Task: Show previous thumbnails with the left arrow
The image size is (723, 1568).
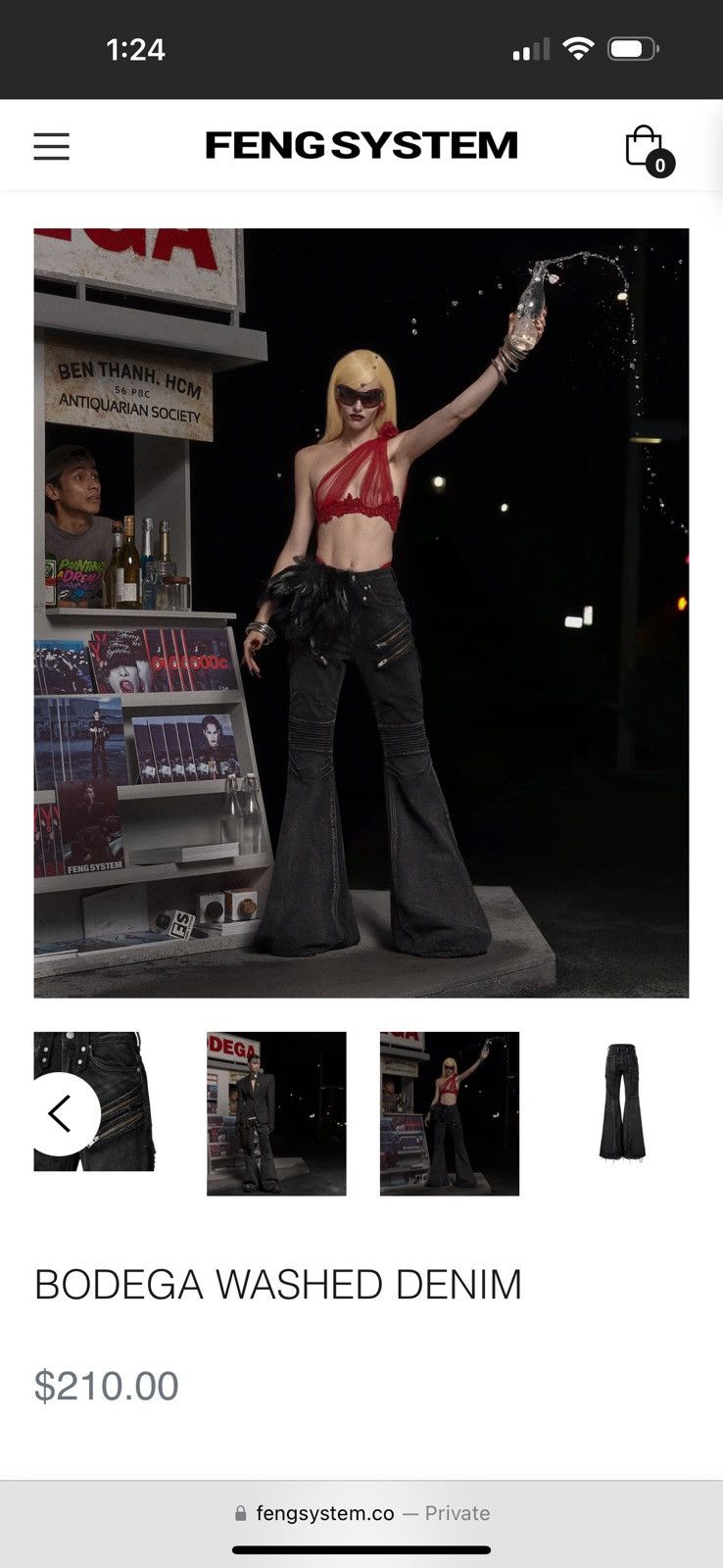Action: [x=61, y=1114]
